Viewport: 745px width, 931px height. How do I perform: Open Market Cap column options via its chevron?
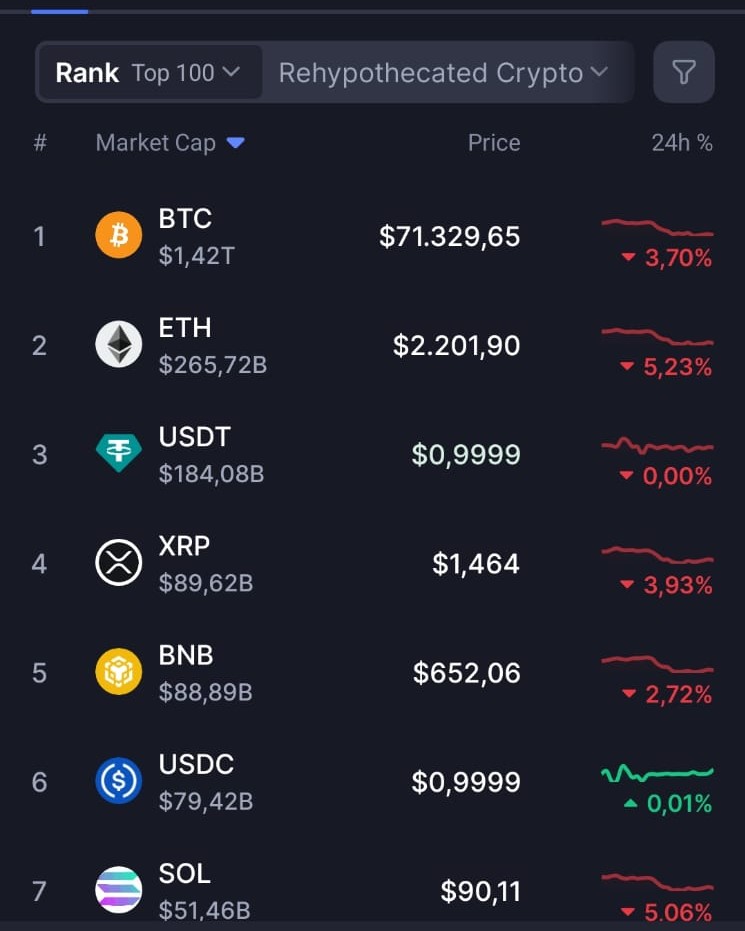click(x=236, y=143)
